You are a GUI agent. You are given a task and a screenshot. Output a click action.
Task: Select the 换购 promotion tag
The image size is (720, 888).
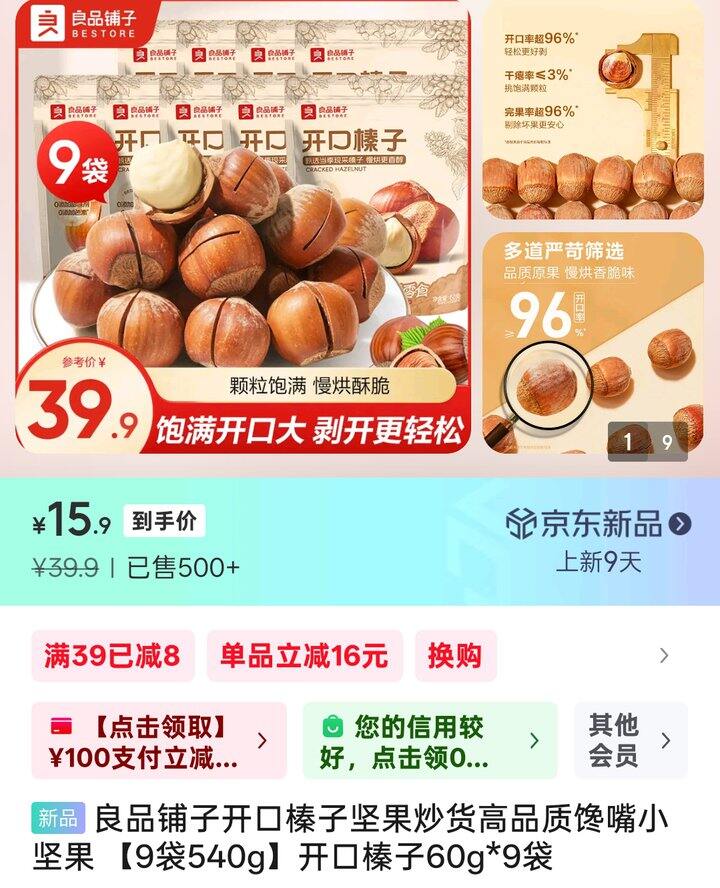[x=455, y=656]
